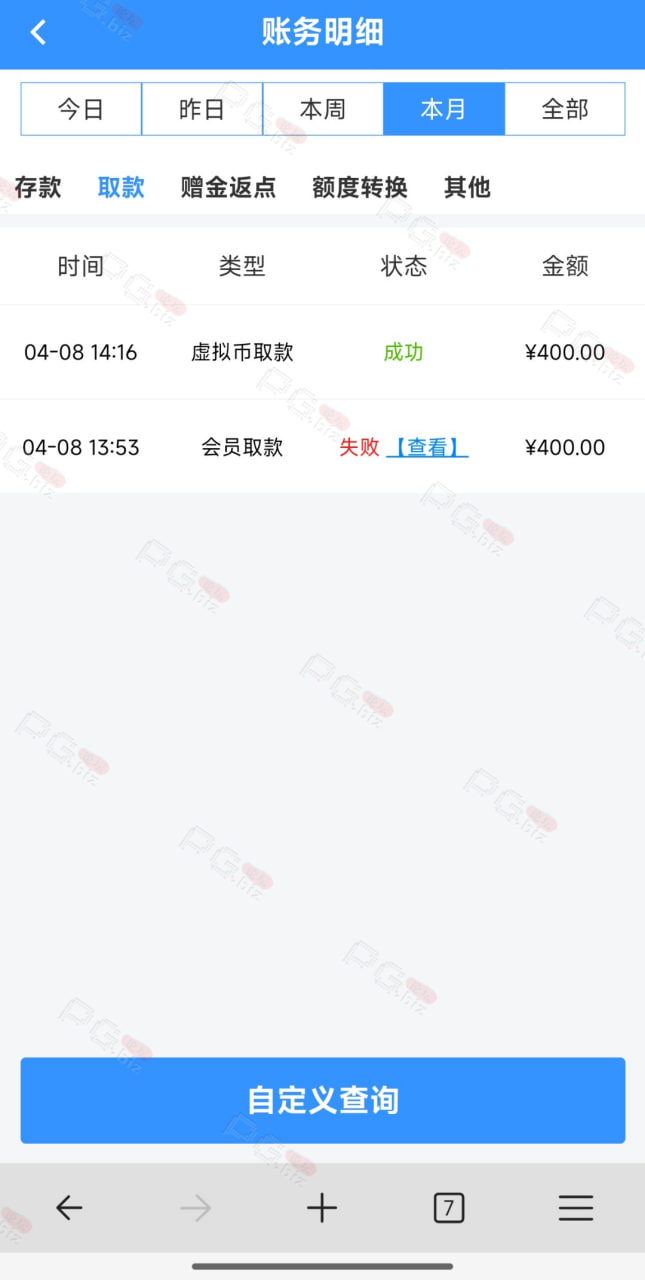Switch to the 本周 filter
This screenshot has width=645, height=1280.
[323, 109]
